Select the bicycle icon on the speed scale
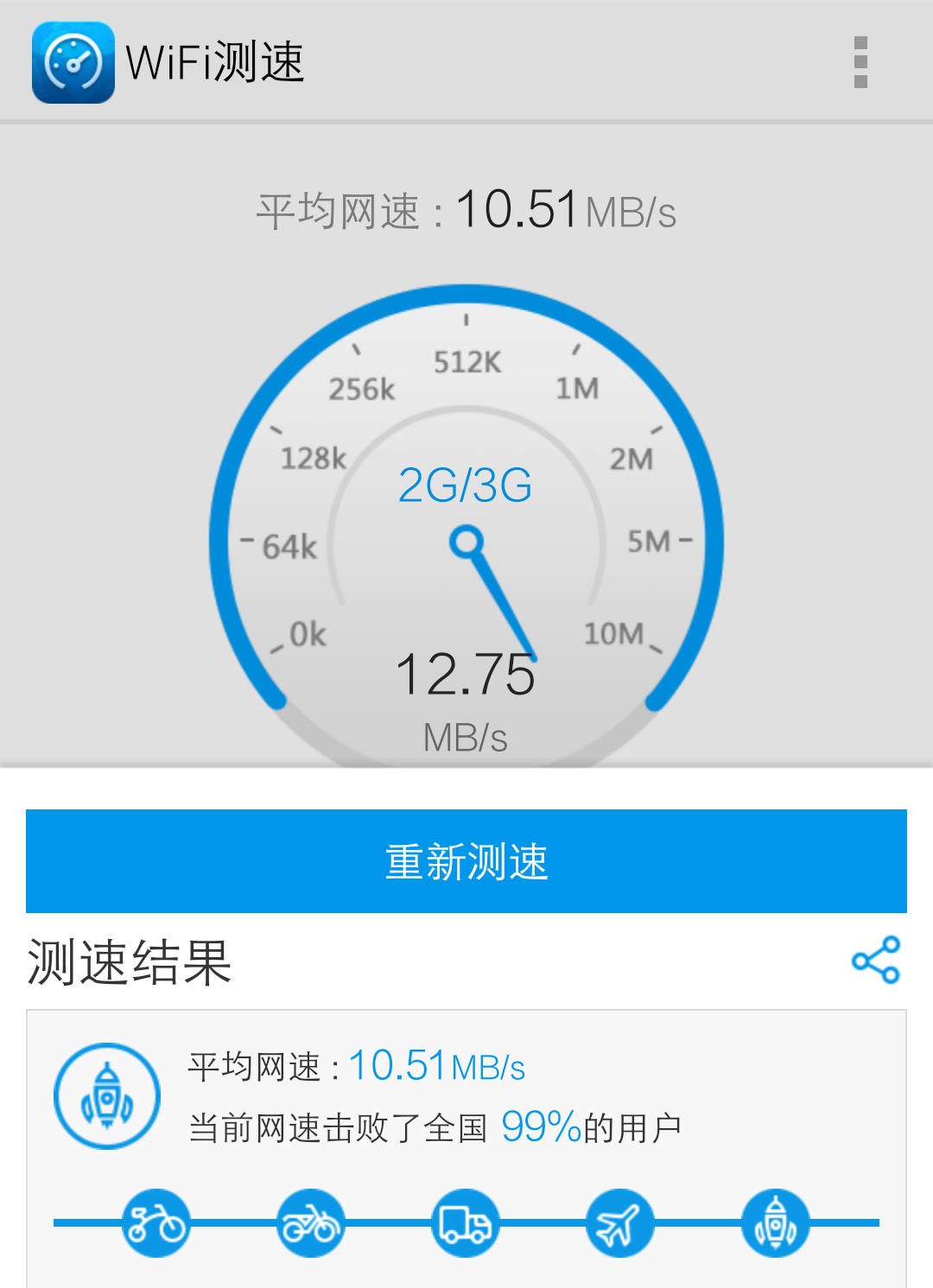 158,1221
